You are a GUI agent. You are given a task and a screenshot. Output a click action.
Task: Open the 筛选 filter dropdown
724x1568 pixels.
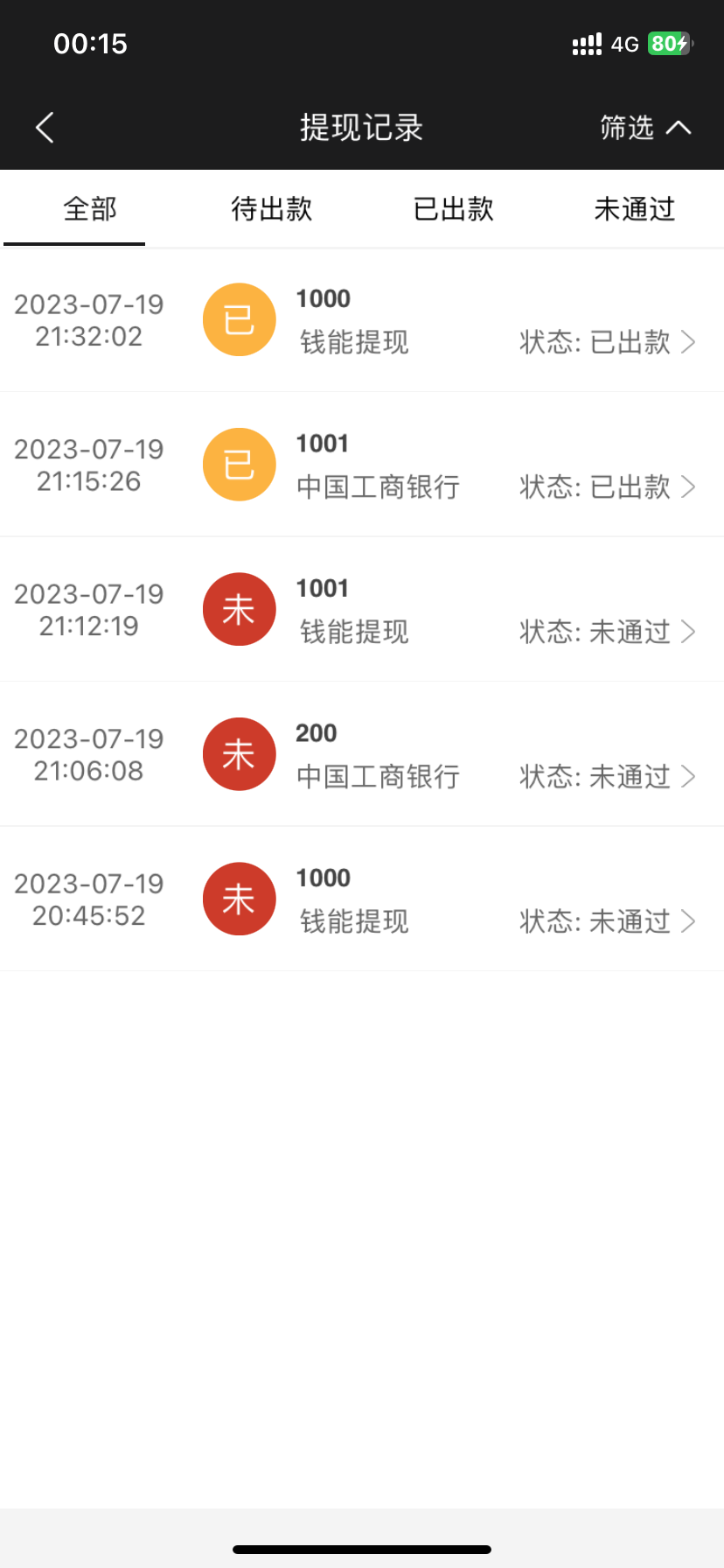pos(644,128)
